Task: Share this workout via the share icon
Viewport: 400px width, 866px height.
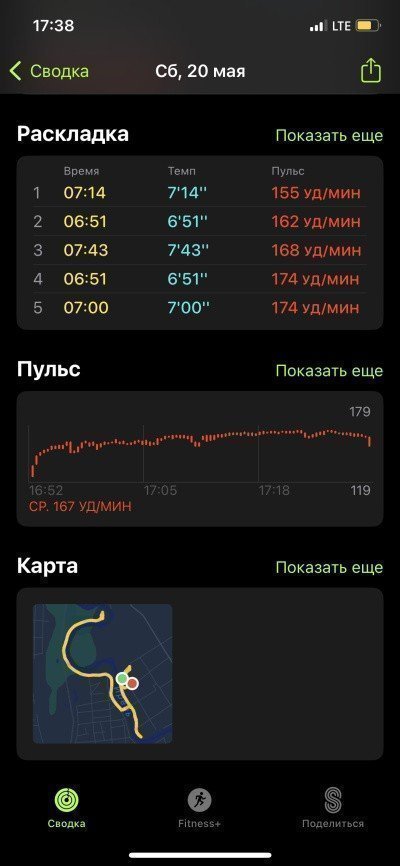Action: pos(371,71)
